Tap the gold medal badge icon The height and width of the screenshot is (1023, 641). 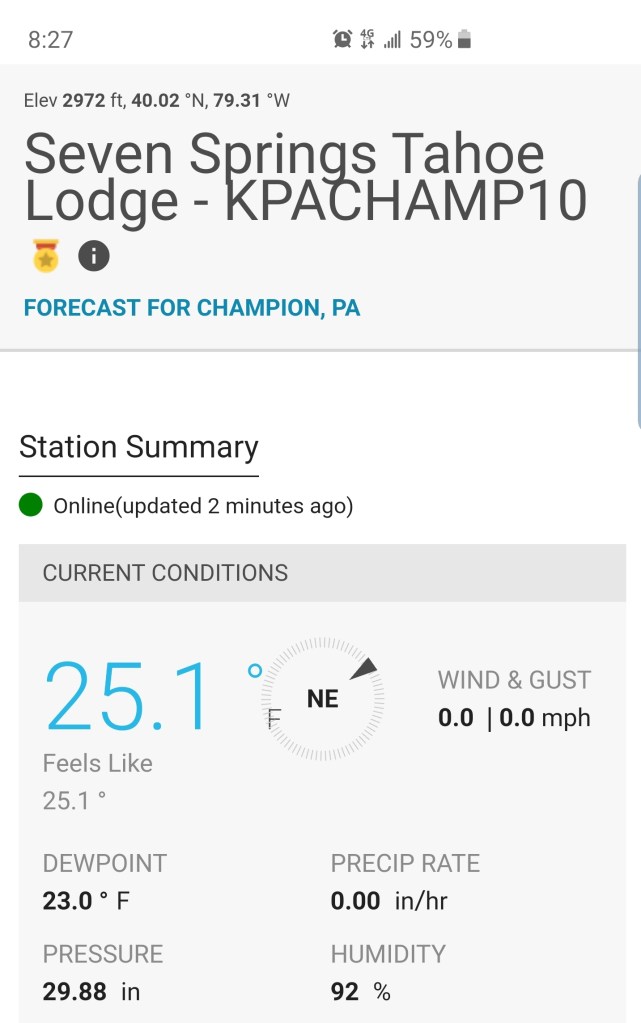point(45,257)
